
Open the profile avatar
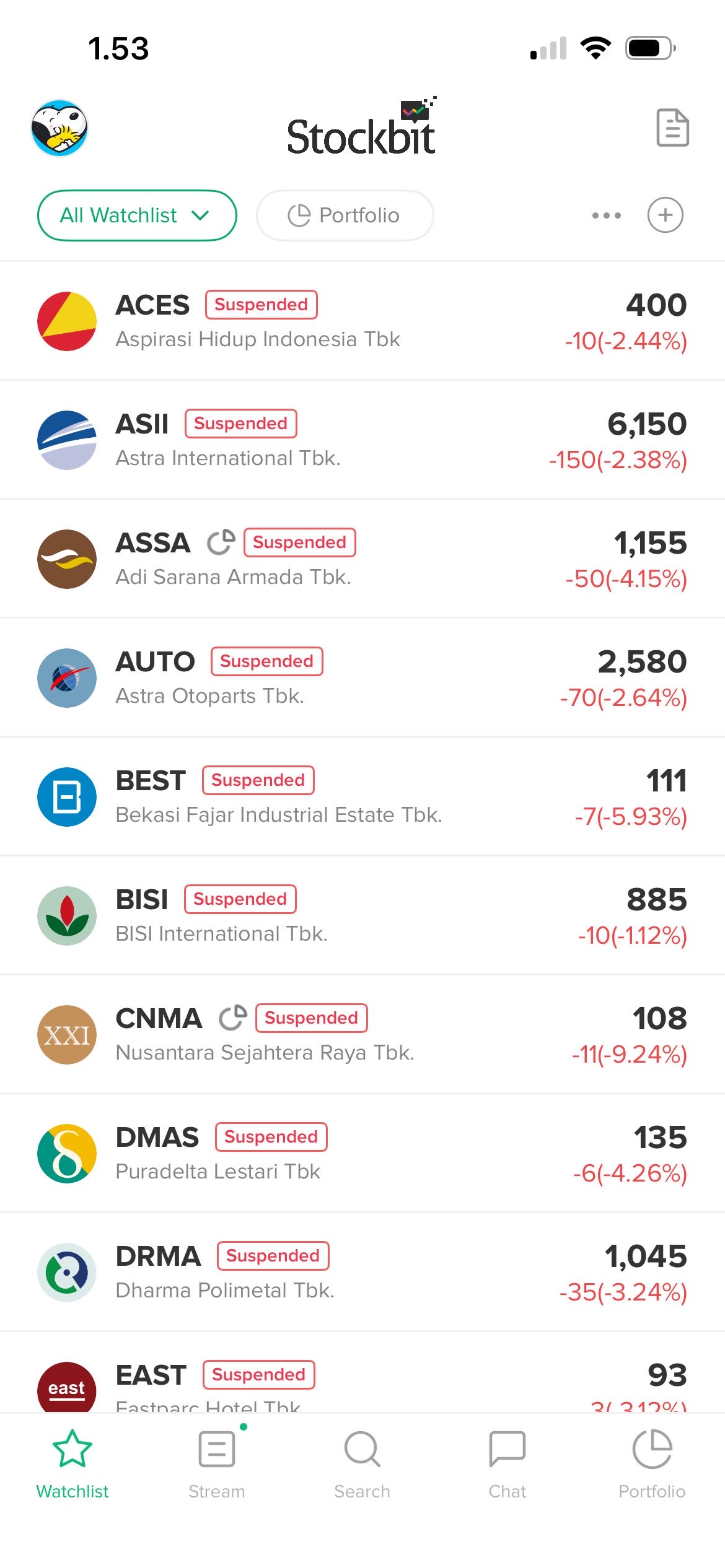(59, 128)
